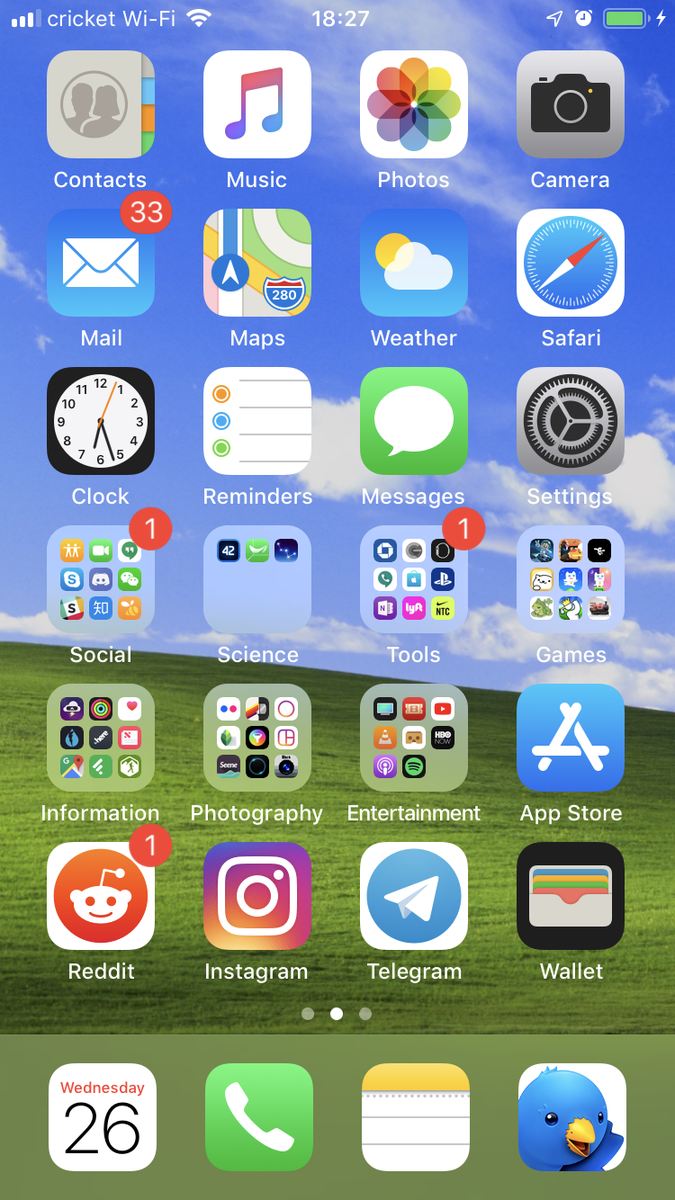Expand the Social folder

pos(101,579)
